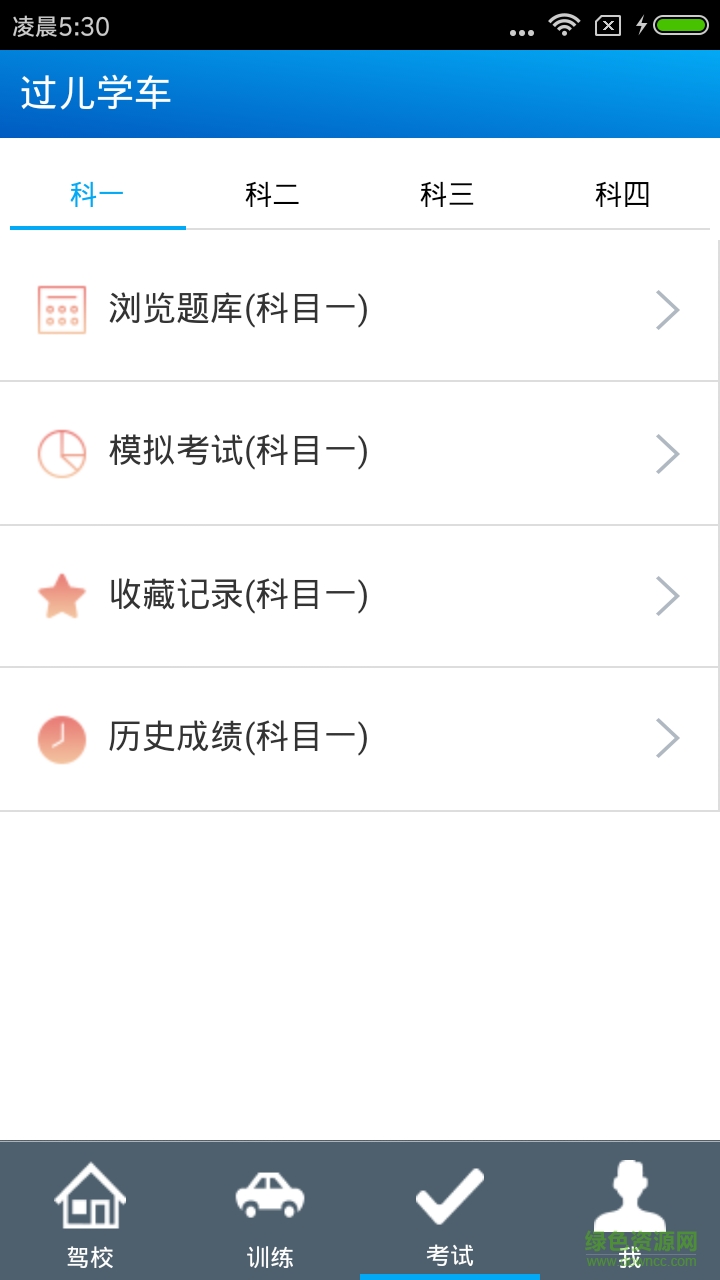Select the 考试 checkmark icon

(450, 1192)
